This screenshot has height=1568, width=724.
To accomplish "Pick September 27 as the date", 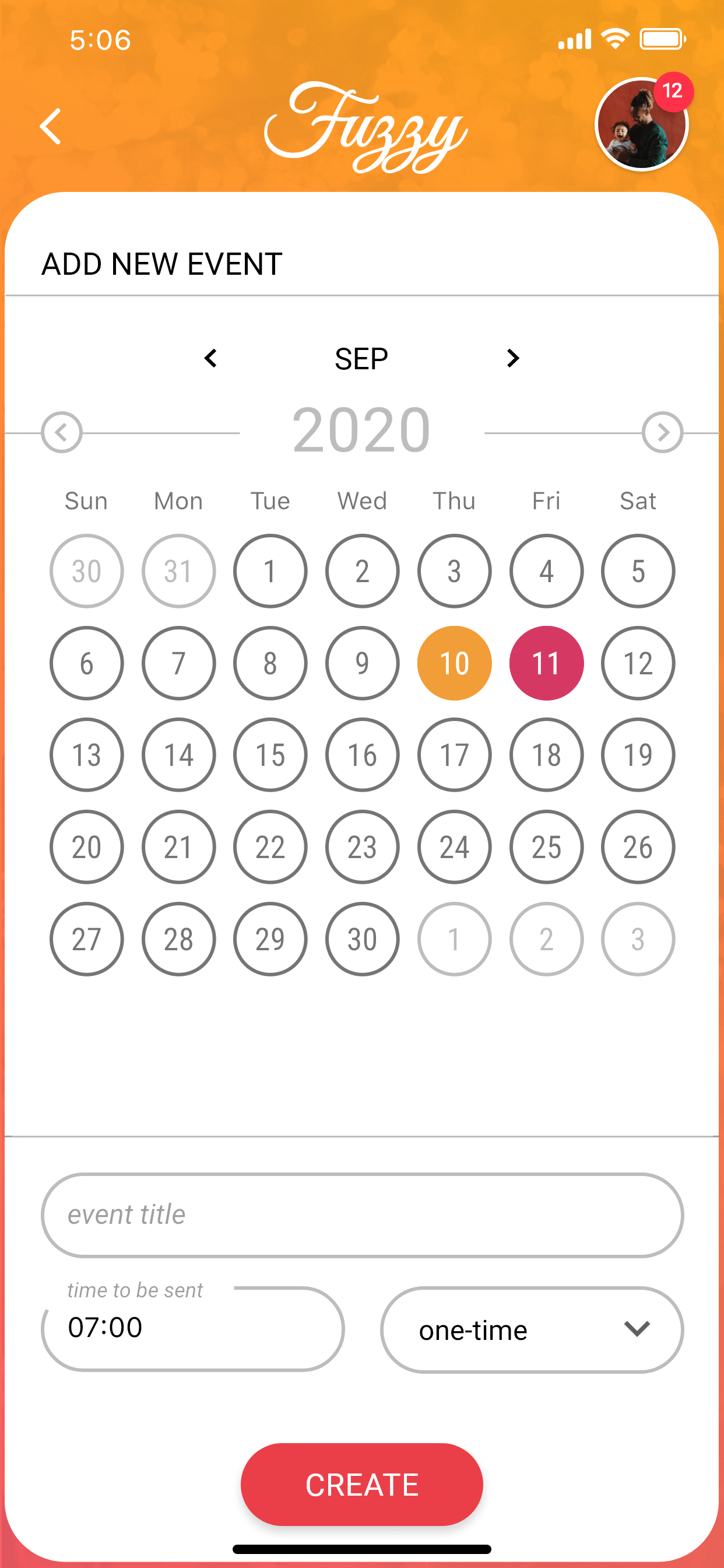I will [x=86, y=939].
